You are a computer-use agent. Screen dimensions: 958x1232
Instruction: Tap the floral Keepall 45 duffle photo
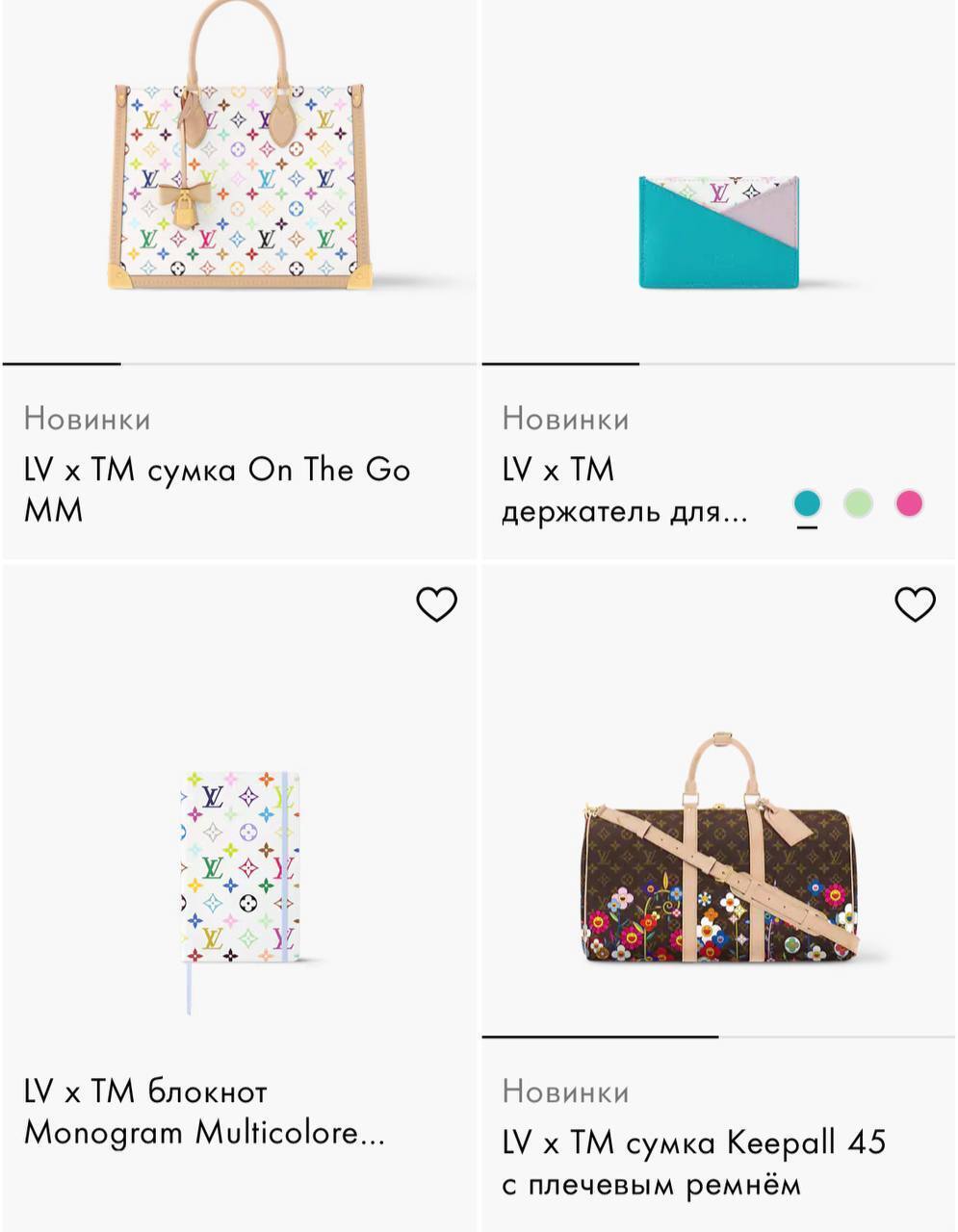click(720, 866)
